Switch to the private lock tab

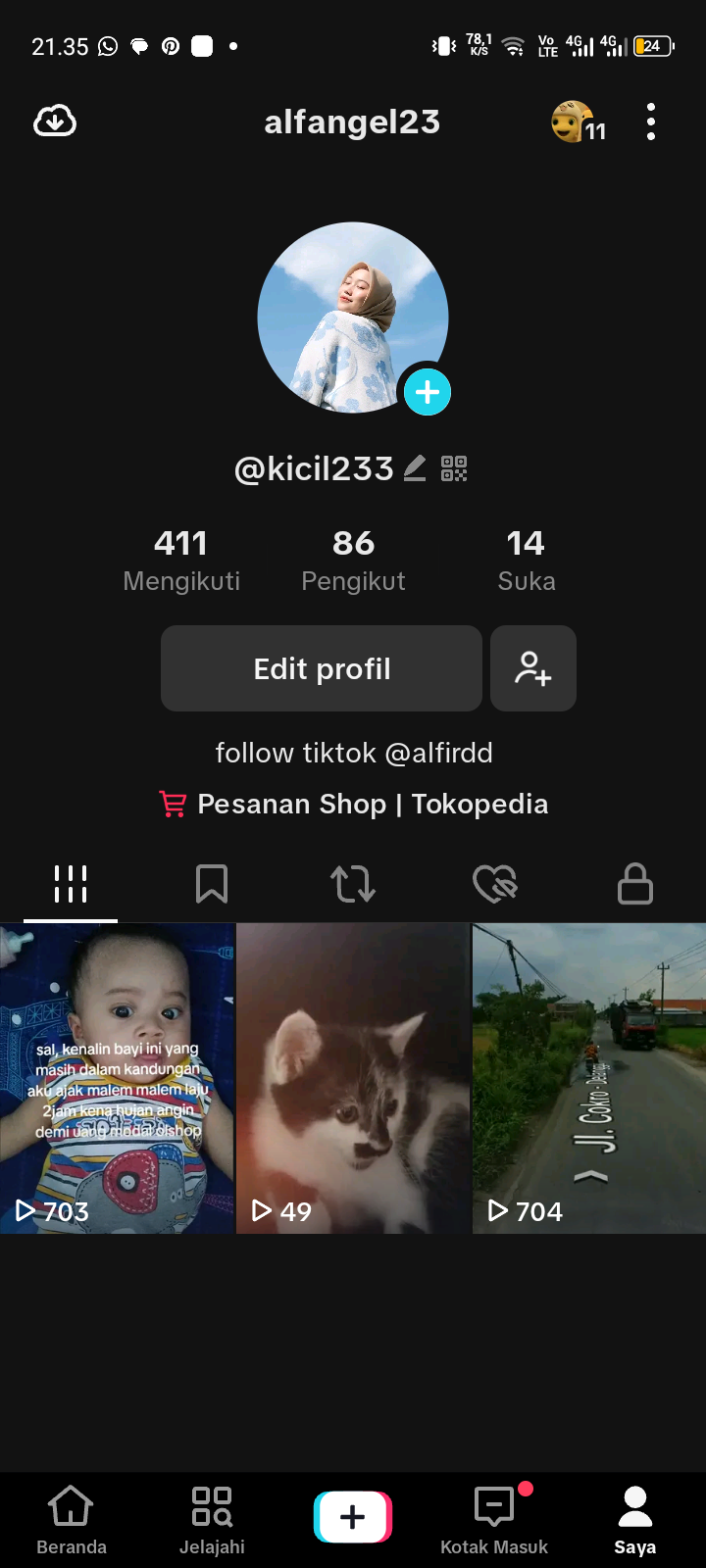635,884
